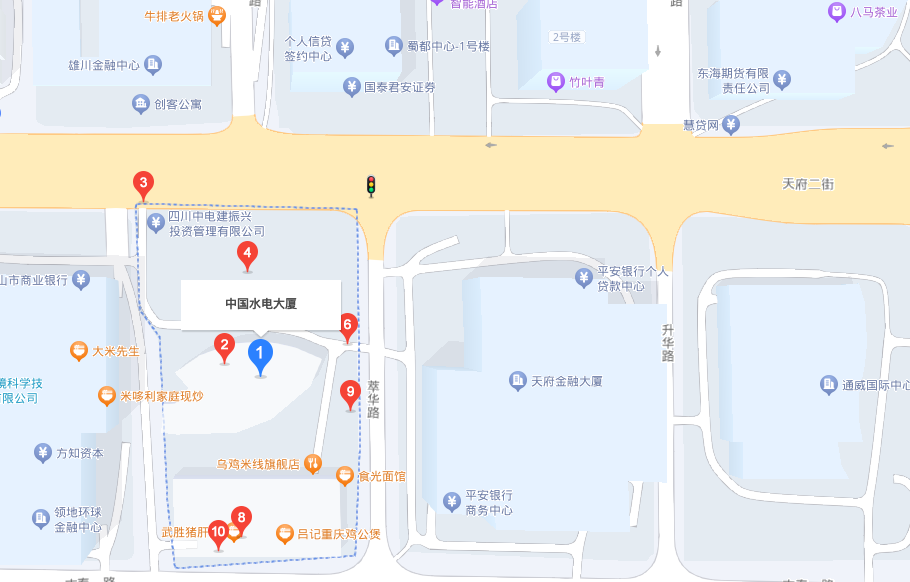Screen dimensions: 910x582
Task: Open red marker number 9
Action: pyautogui.click(x=349, y=393)
